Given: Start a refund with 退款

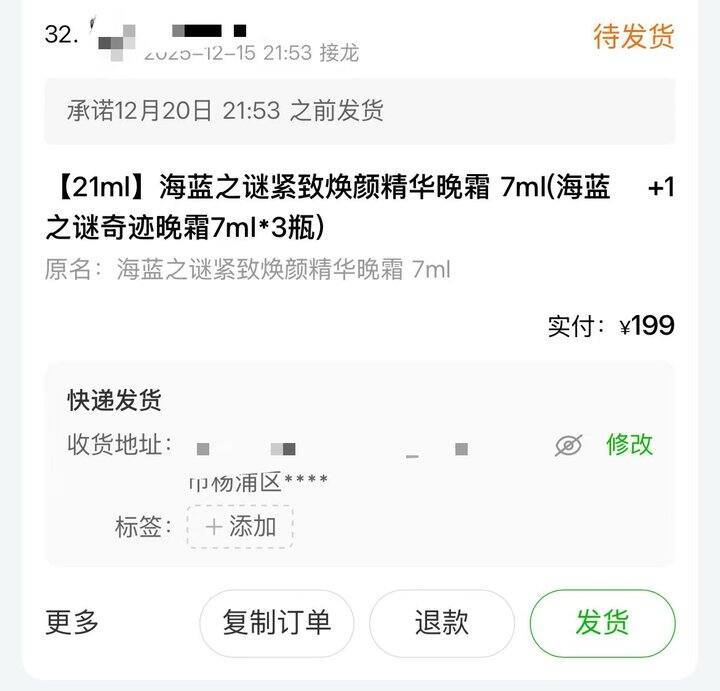Looking at the screenshot, I should pyautogui.click(x=441, y=623).
